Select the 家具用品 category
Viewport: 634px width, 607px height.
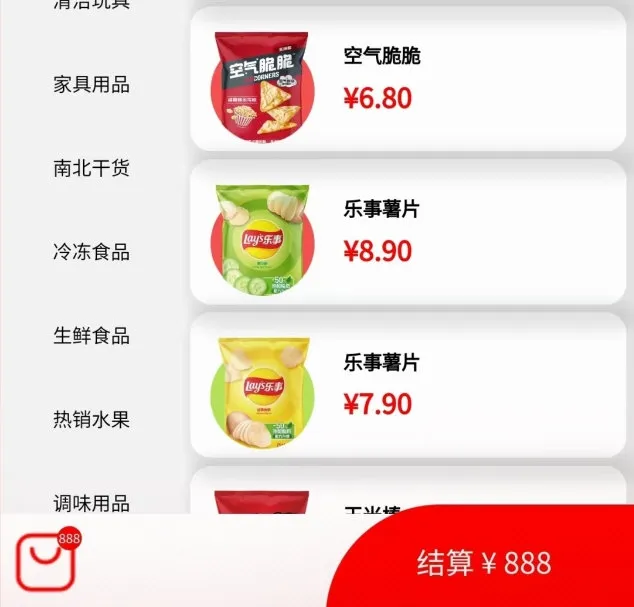(91, 85)
